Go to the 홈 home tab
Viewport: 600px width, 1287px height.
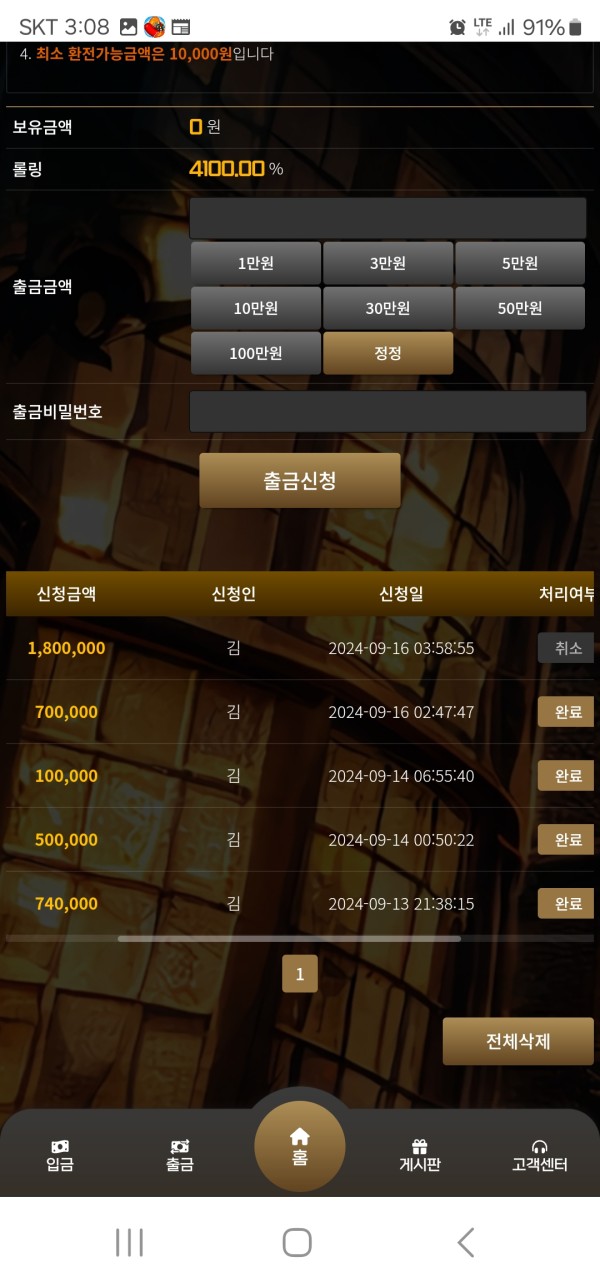point(300,1146)
